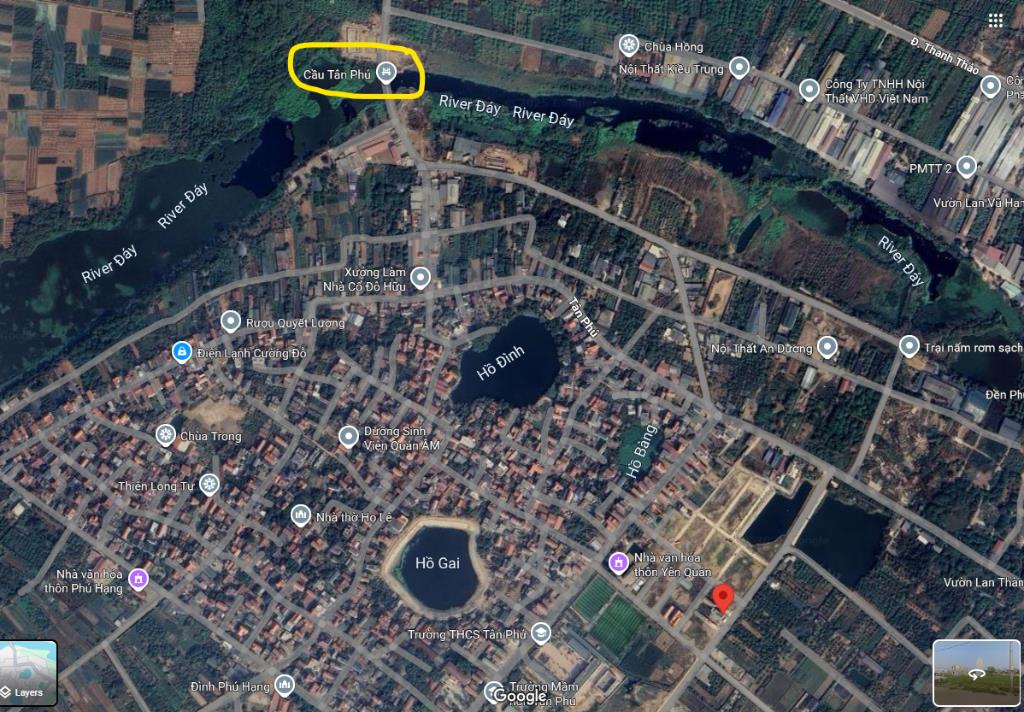1024x712 pixels.
Task: Open the Đình Phú Hạng marker
Action: pyautogui.click(x=285, y=685)
